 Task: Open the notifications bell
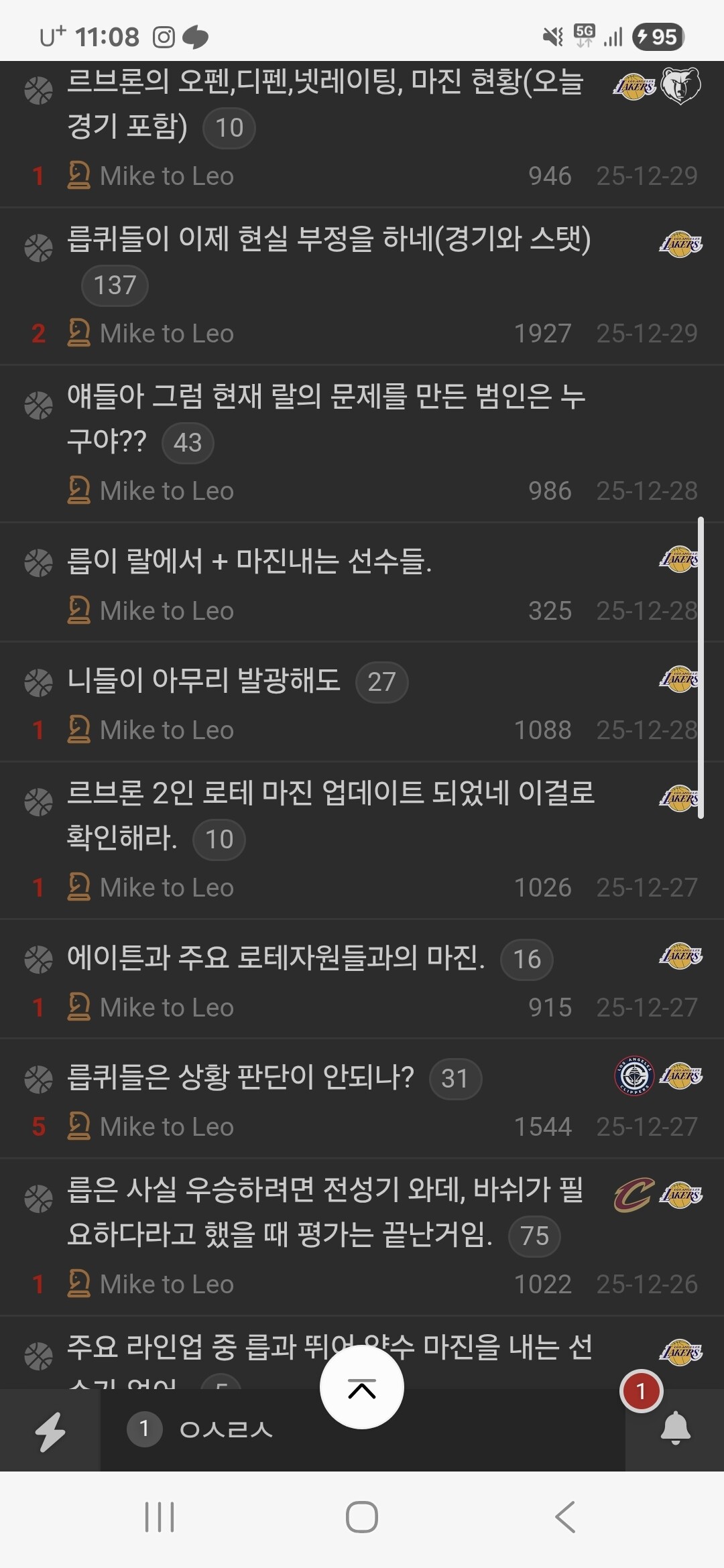[x=675, y=1427]
